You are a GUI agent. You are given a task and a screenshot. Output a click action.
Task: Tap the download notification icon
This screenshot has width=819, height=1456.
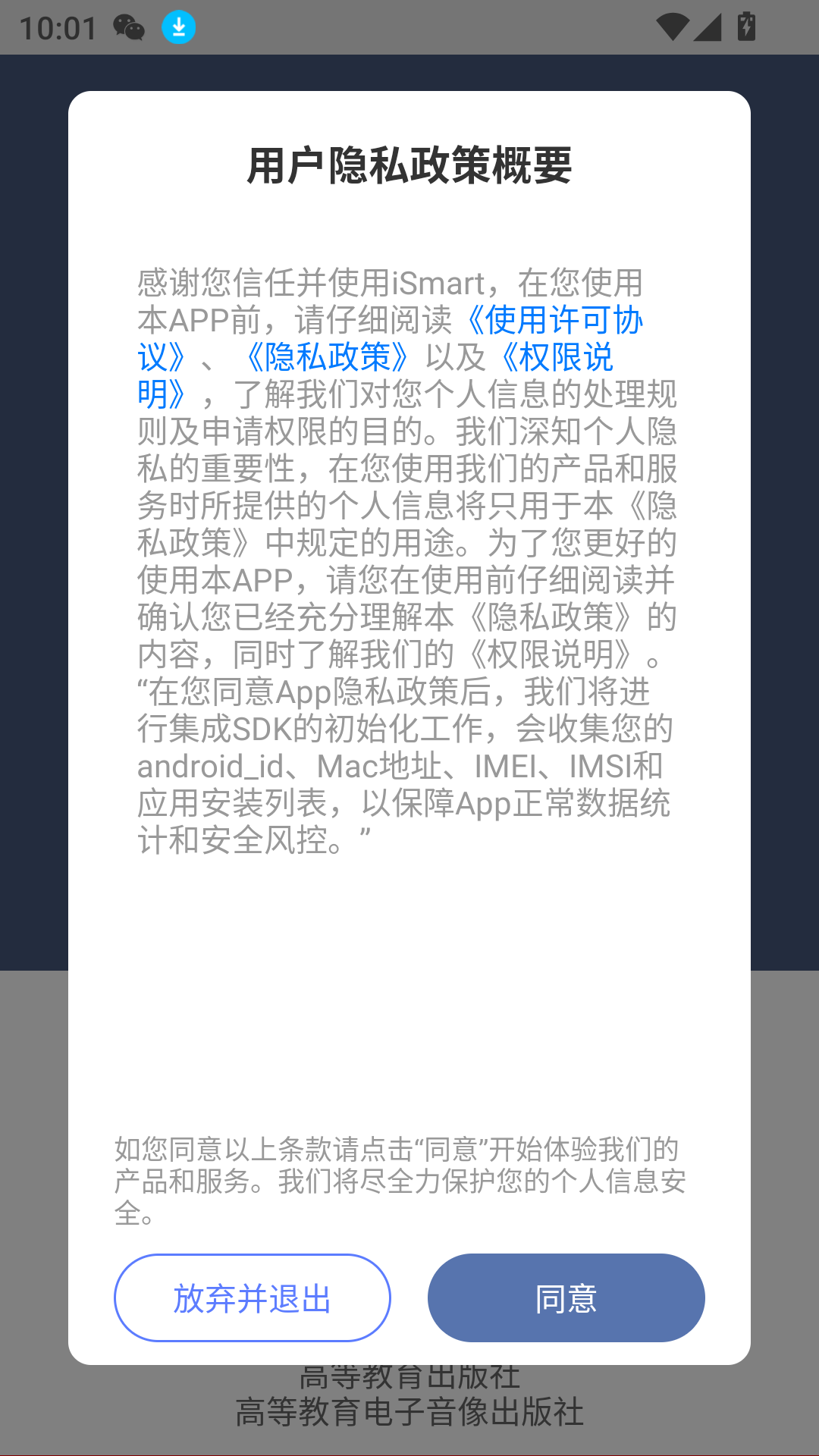pos(180,29)
